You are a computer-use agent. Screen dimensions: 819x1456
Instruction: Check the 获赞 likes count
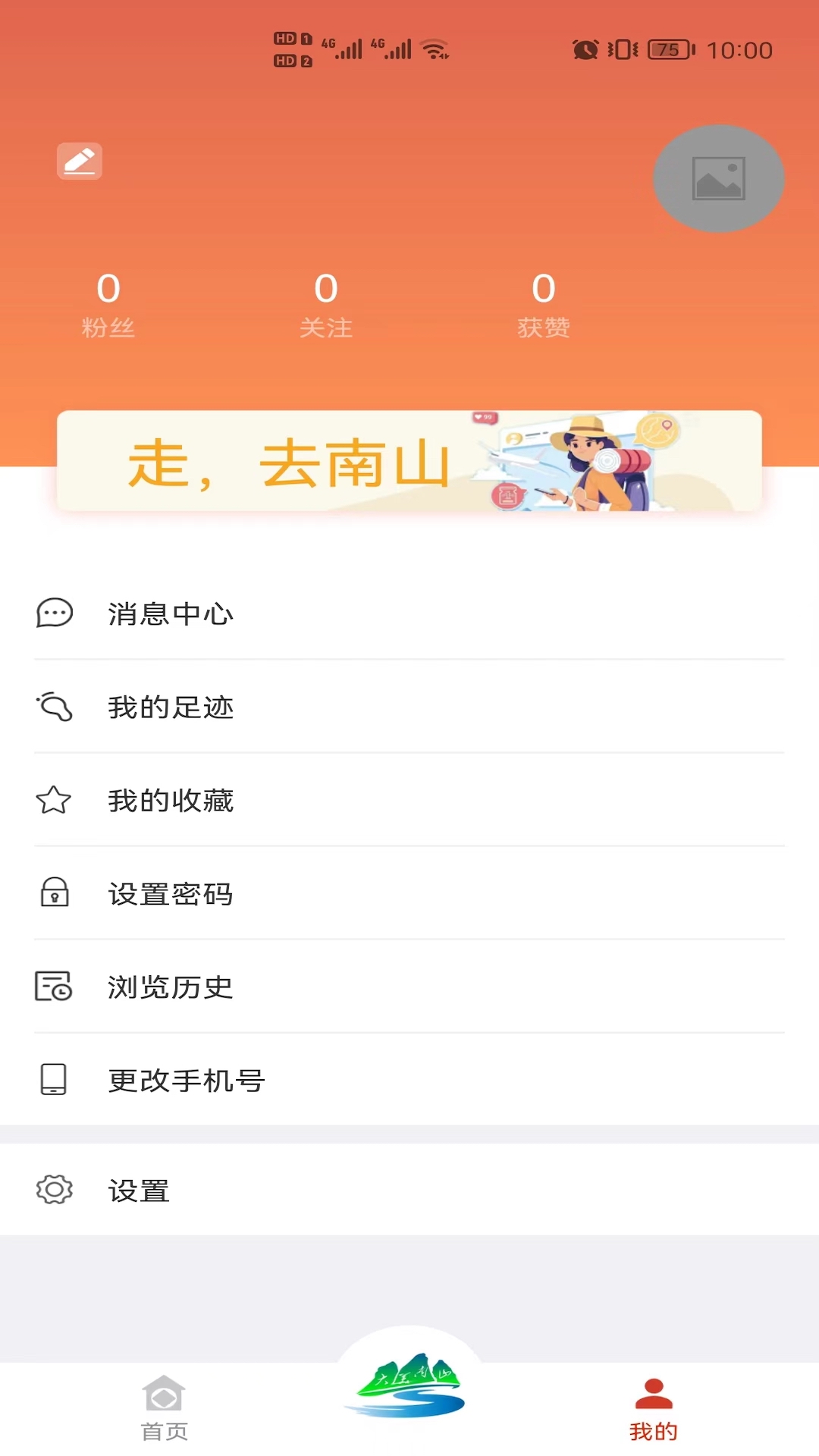[x=543, y=303]
